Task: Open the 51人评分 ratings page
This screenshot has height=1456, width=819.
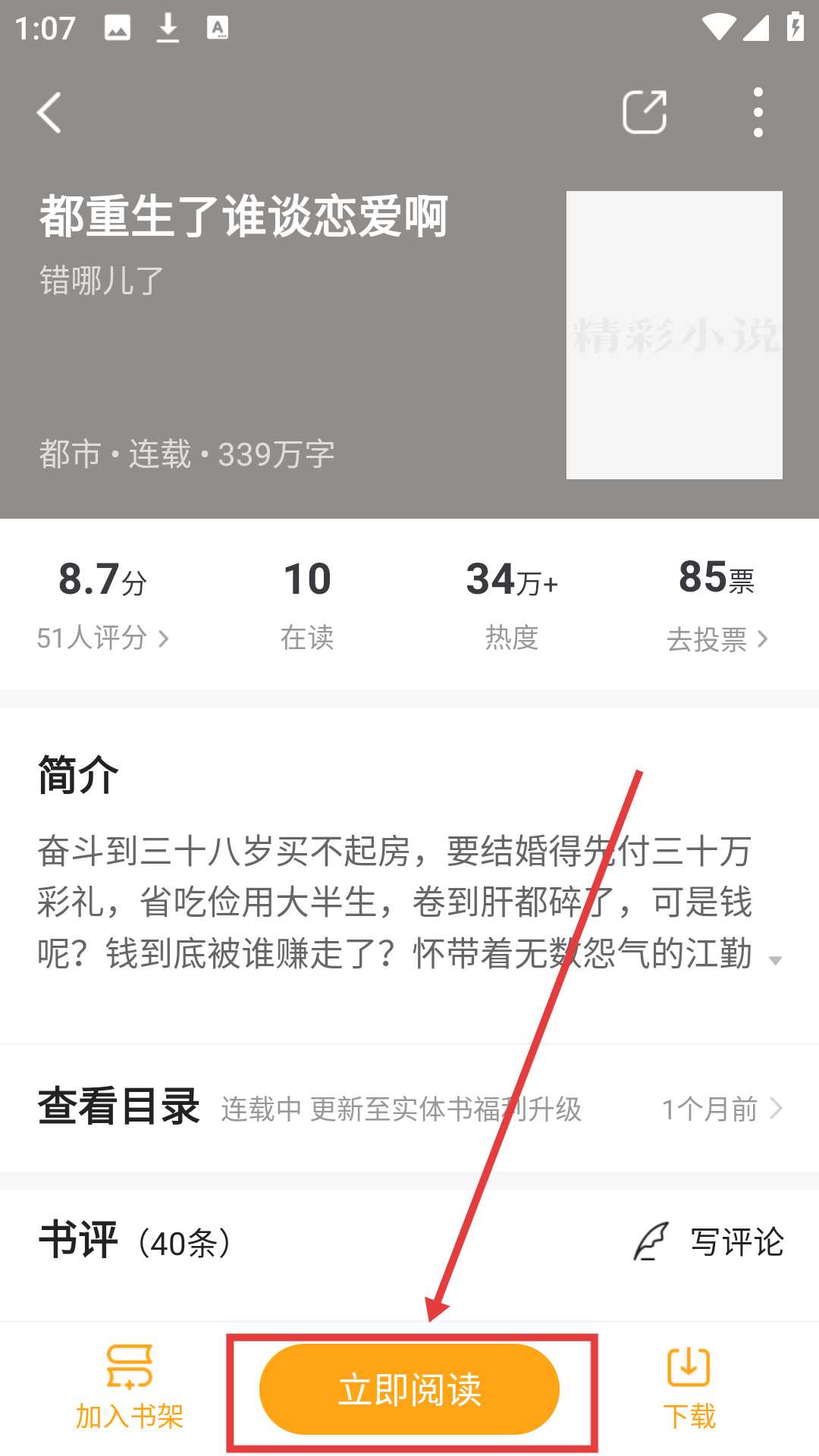Action: coord(103,638)
